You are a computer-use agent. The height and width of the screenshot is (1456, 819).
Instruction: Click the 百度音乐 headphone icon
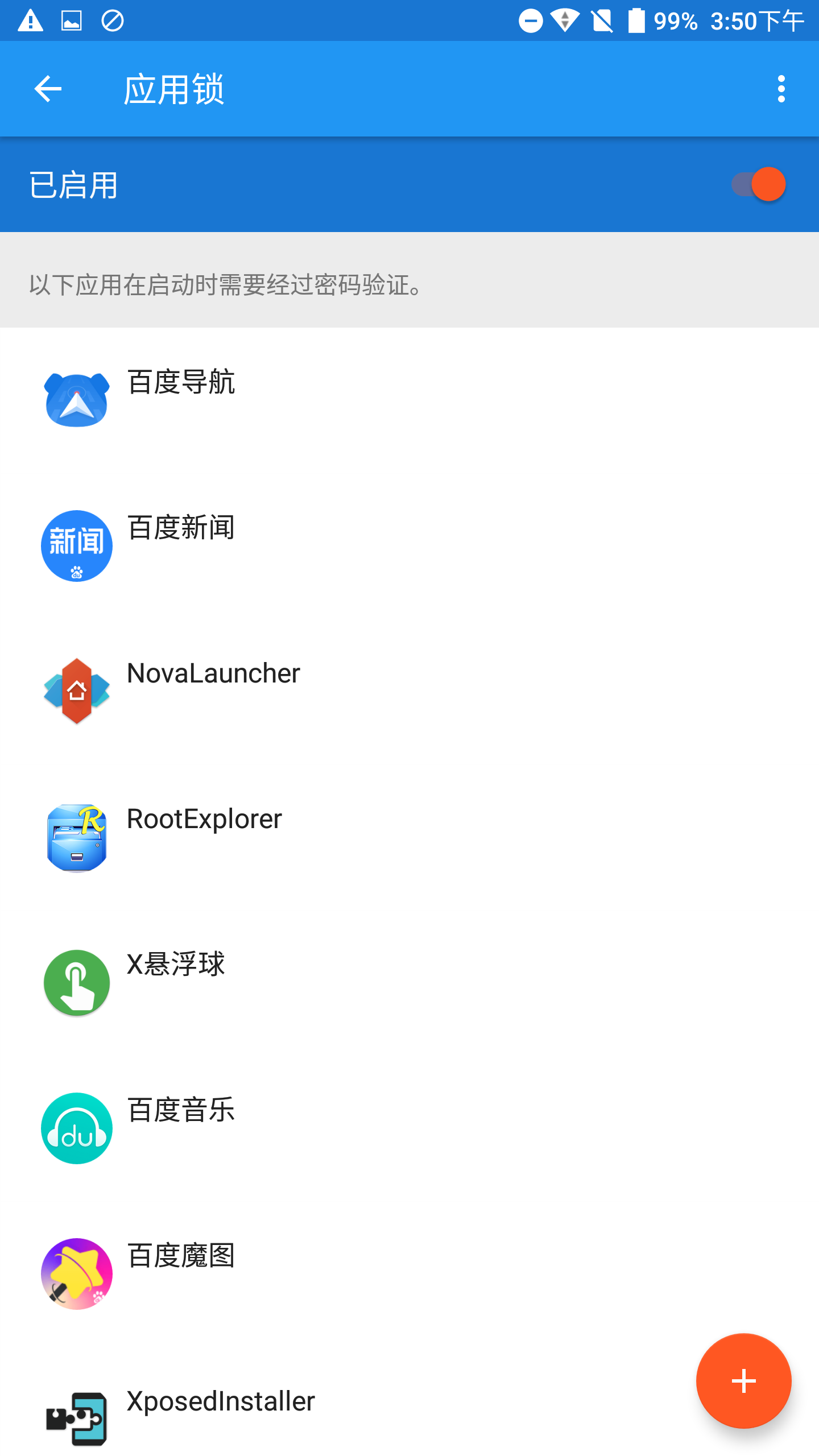point(77,1127)
